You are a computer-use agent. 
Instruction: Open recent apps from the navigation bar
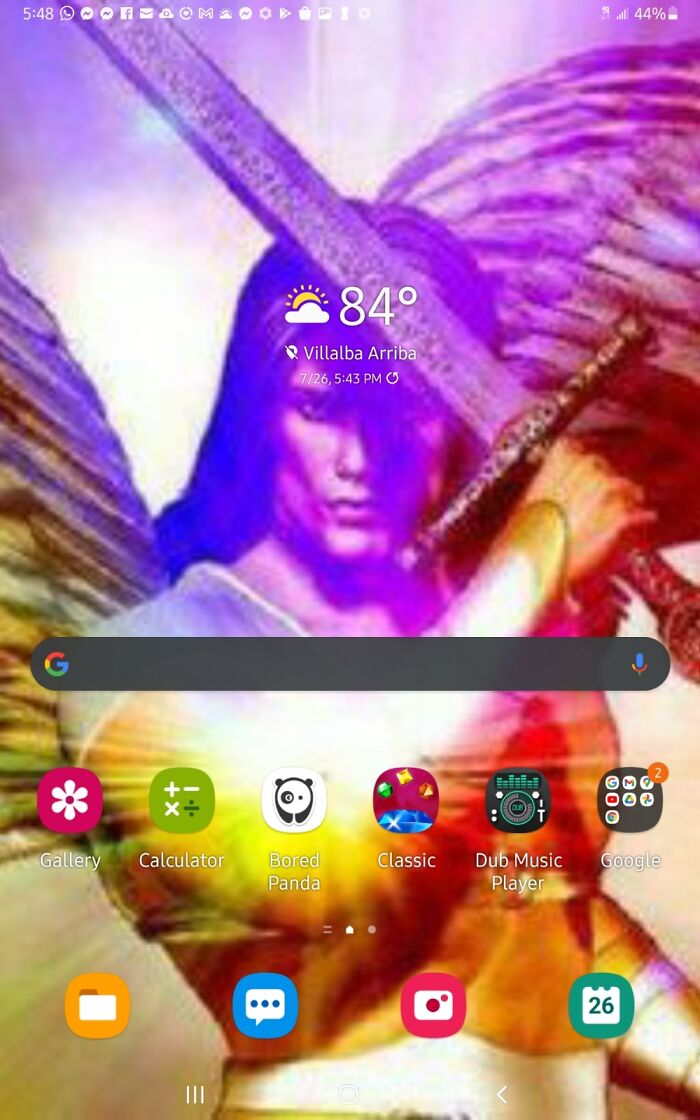195,1094
